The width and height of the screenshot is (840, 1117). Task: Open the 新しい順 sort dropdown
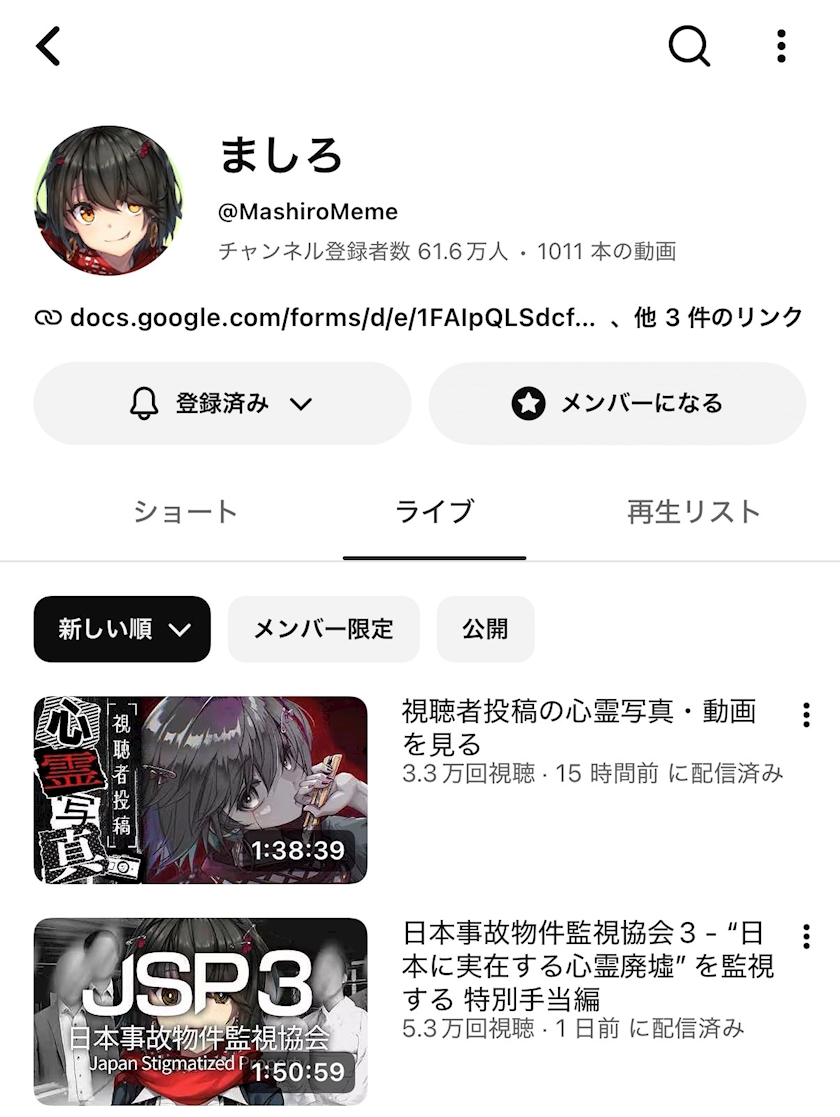123,629
